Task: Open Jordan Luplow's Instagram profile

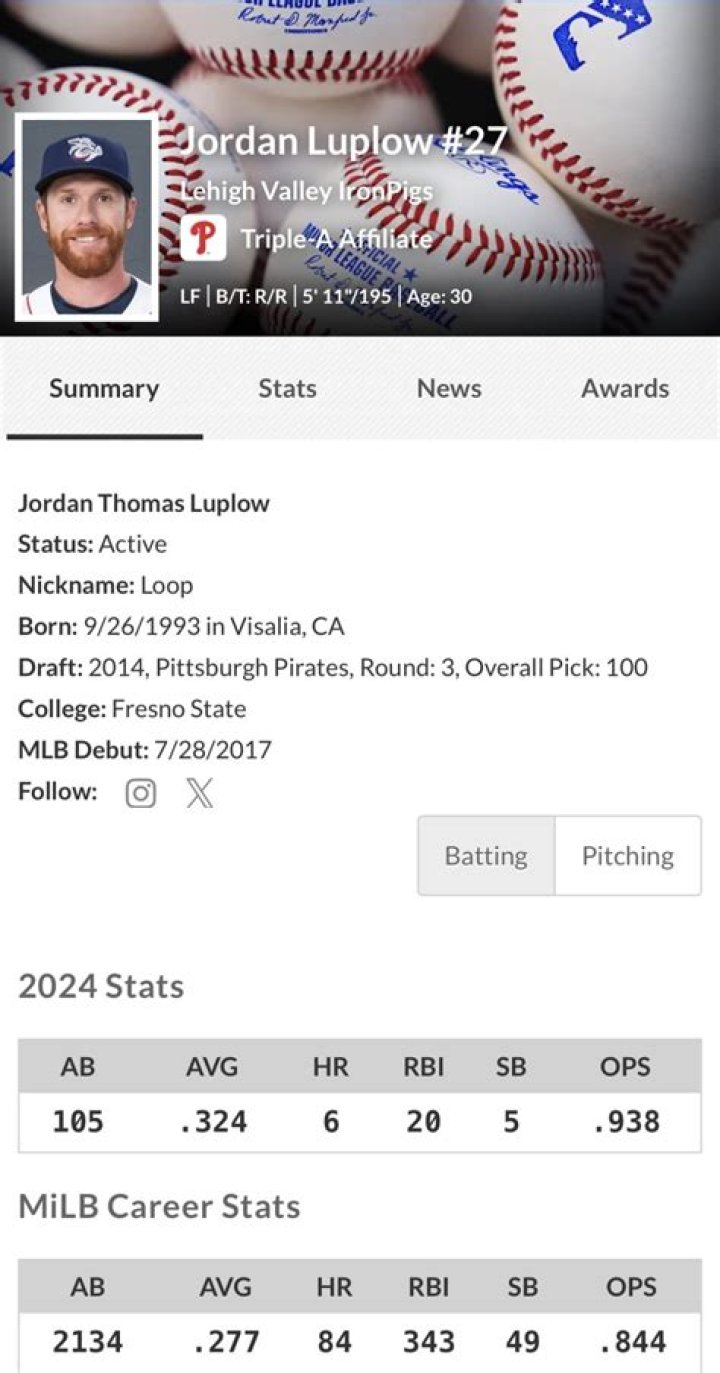Action: coord(140,792)
